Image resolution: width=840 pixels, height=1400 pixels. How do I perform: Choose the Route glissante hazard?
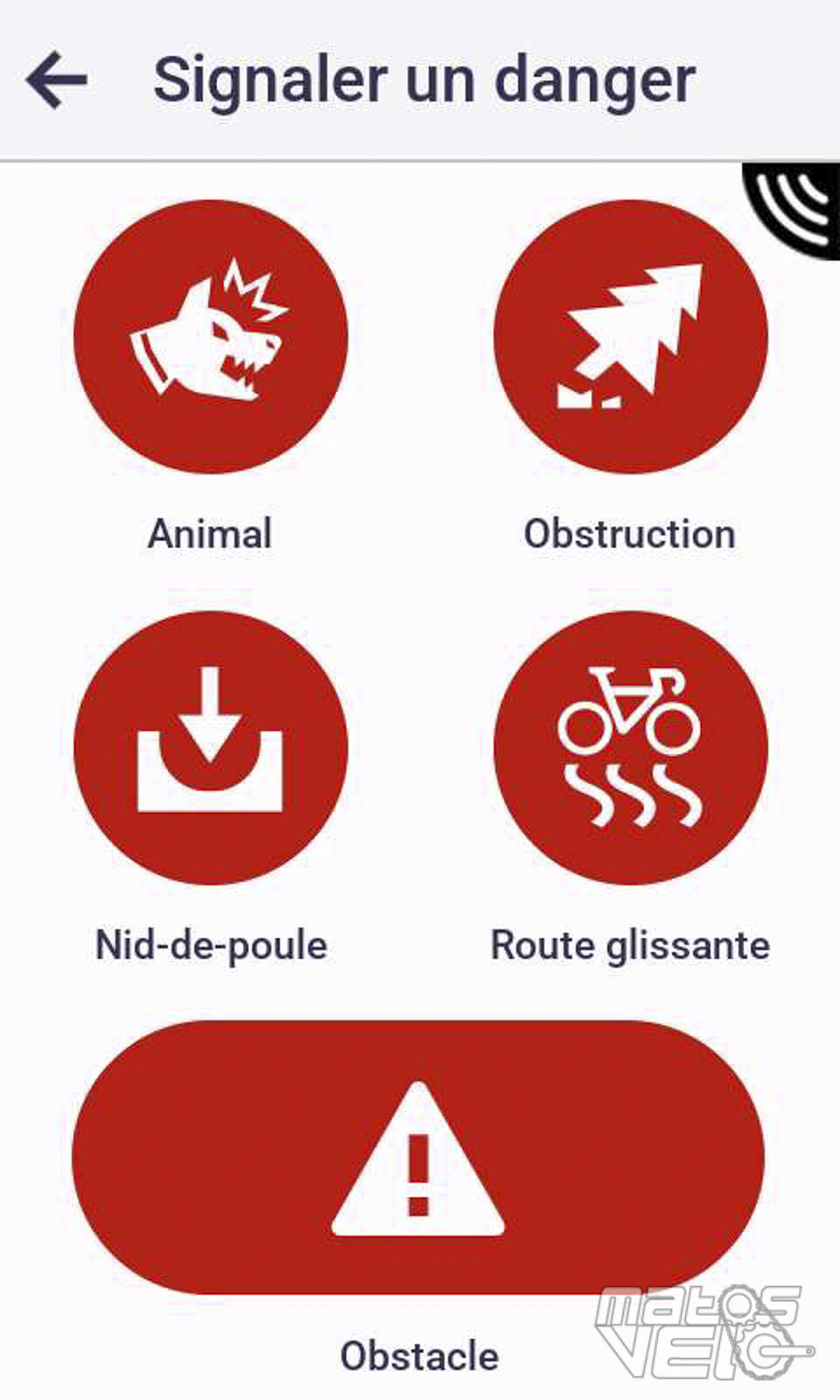631,748
